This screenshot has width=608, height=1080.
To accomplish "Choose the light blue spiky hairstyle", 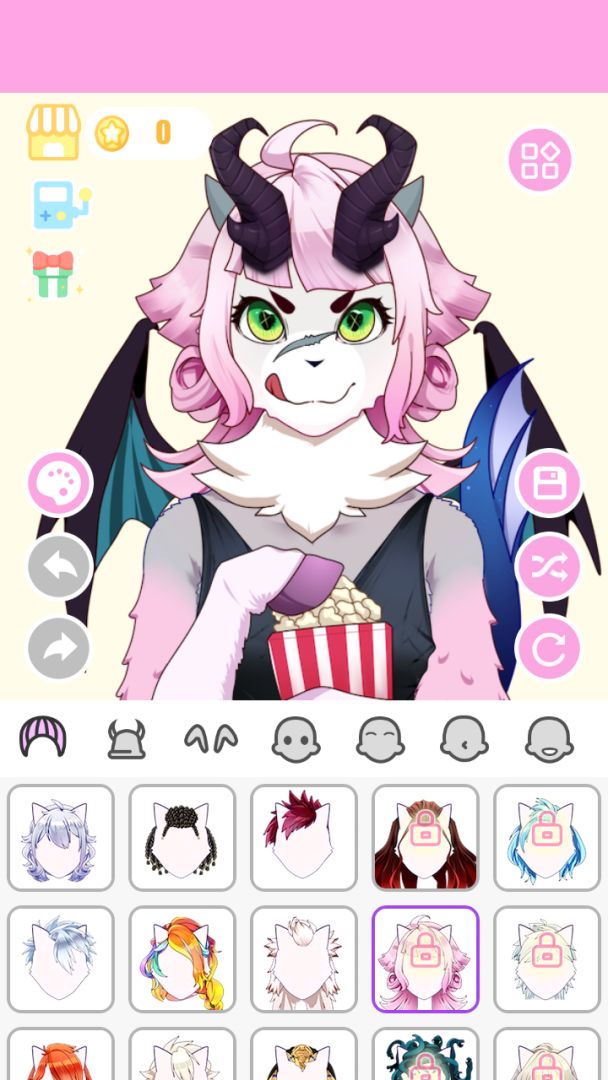I will click(61, 960).
